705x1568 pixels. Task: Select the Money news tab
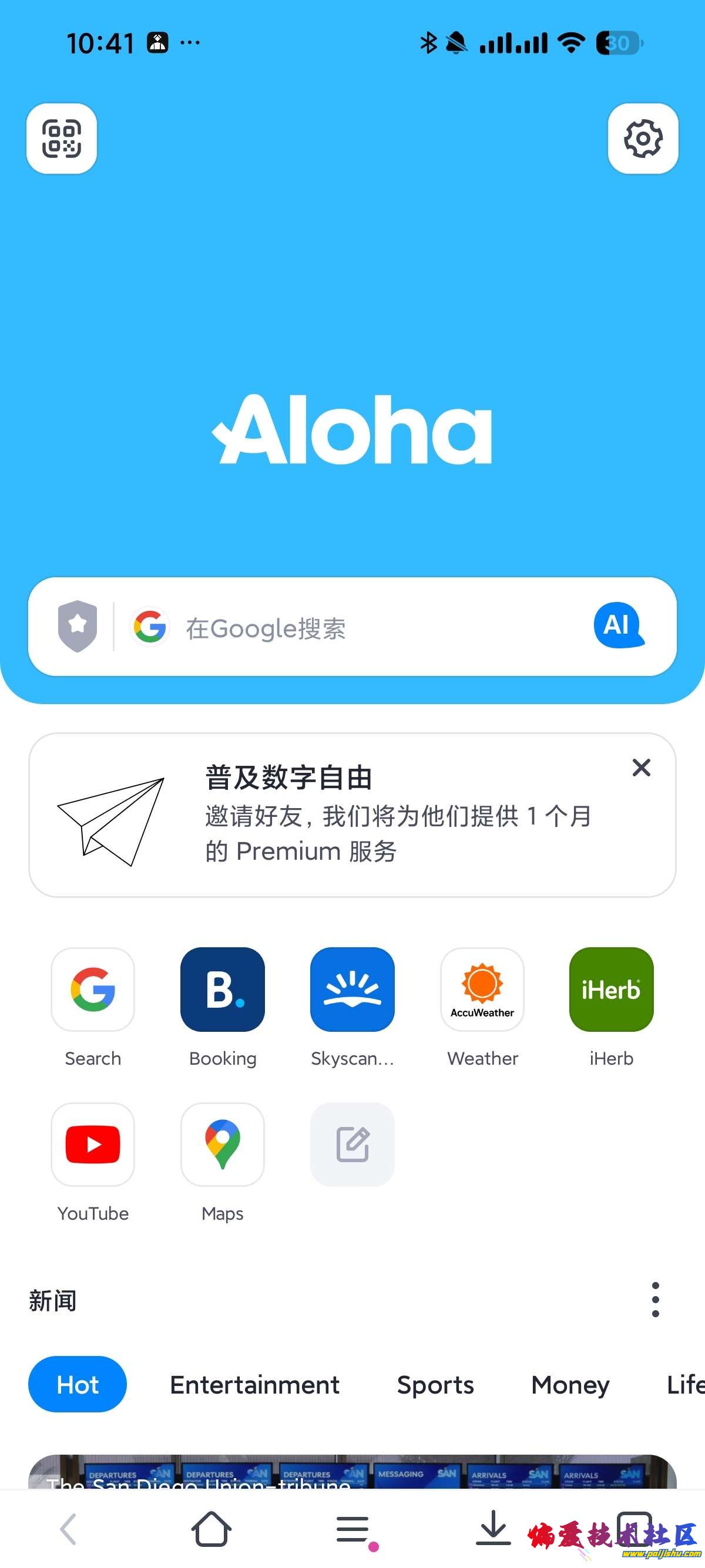point(570,1385)
